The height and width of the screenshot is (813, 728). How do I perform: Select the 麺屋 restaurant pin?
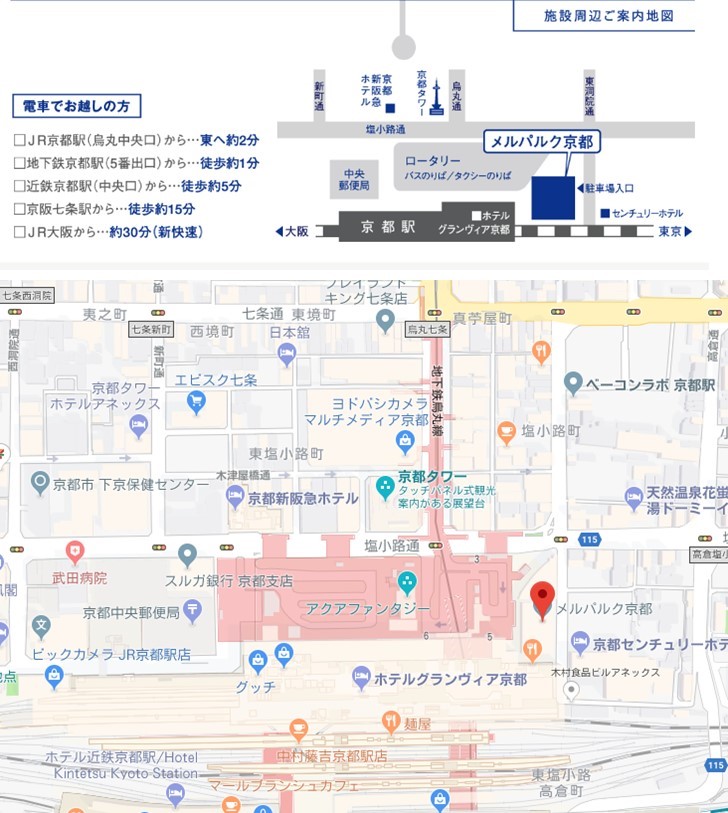391,721
